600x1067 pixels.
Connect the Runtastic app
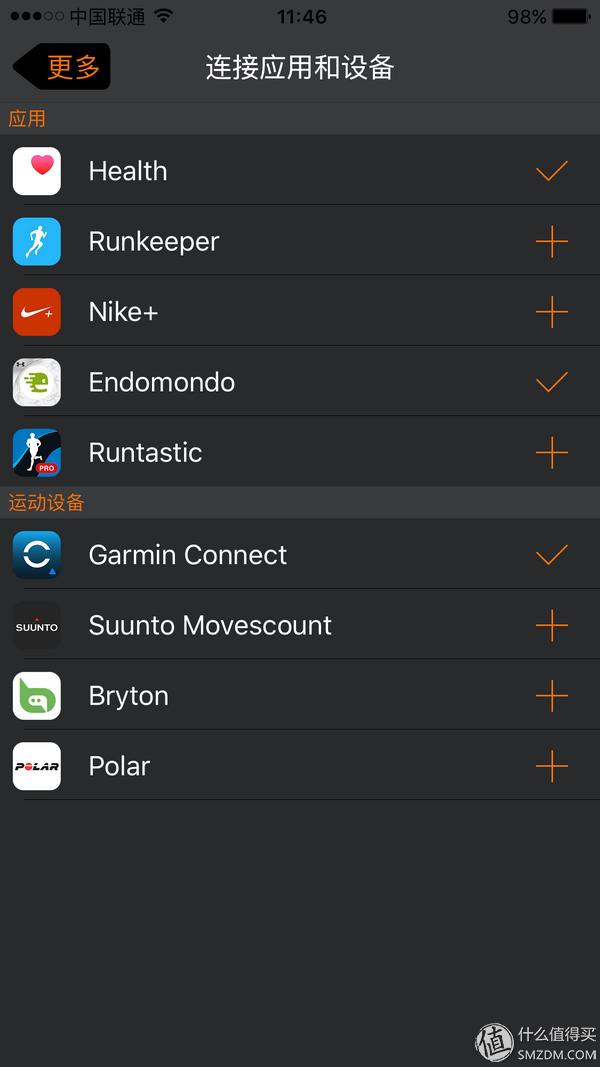551,453
